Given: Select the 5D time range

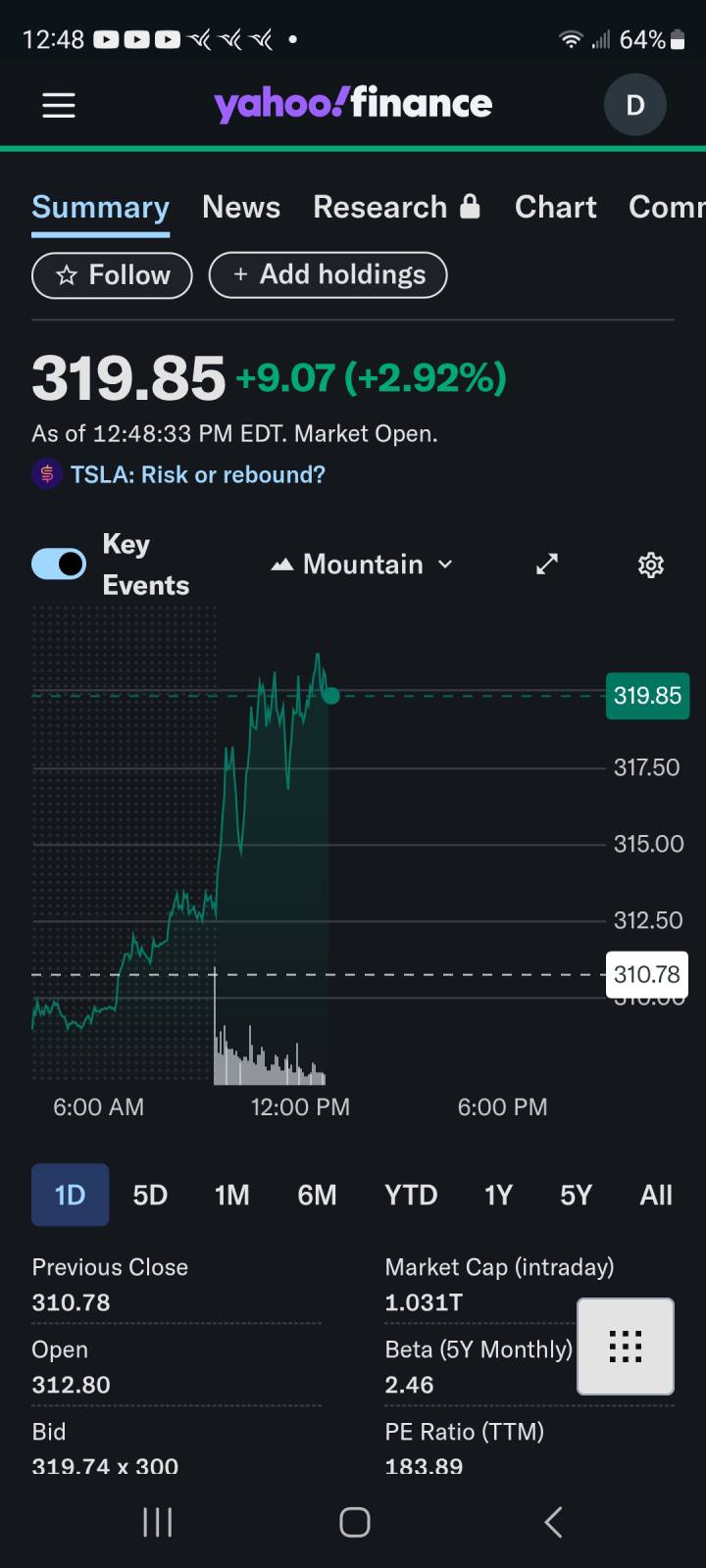Looking at the screenshot, I should [x=150, y=1195].
